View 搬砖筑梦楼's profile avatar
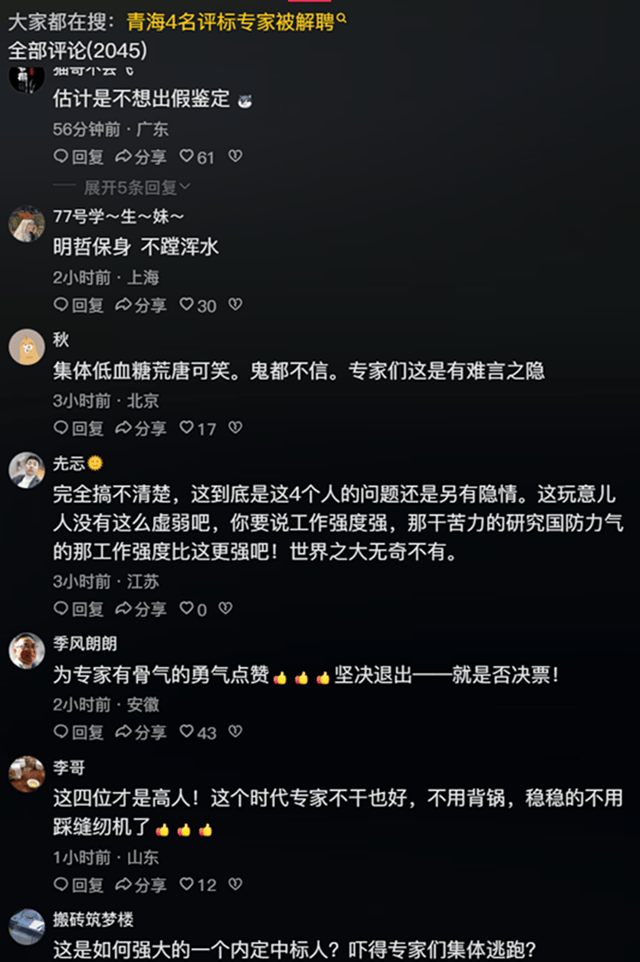This screenshot has height=962, width=640. pyautogui.click(x=26, y=926)
